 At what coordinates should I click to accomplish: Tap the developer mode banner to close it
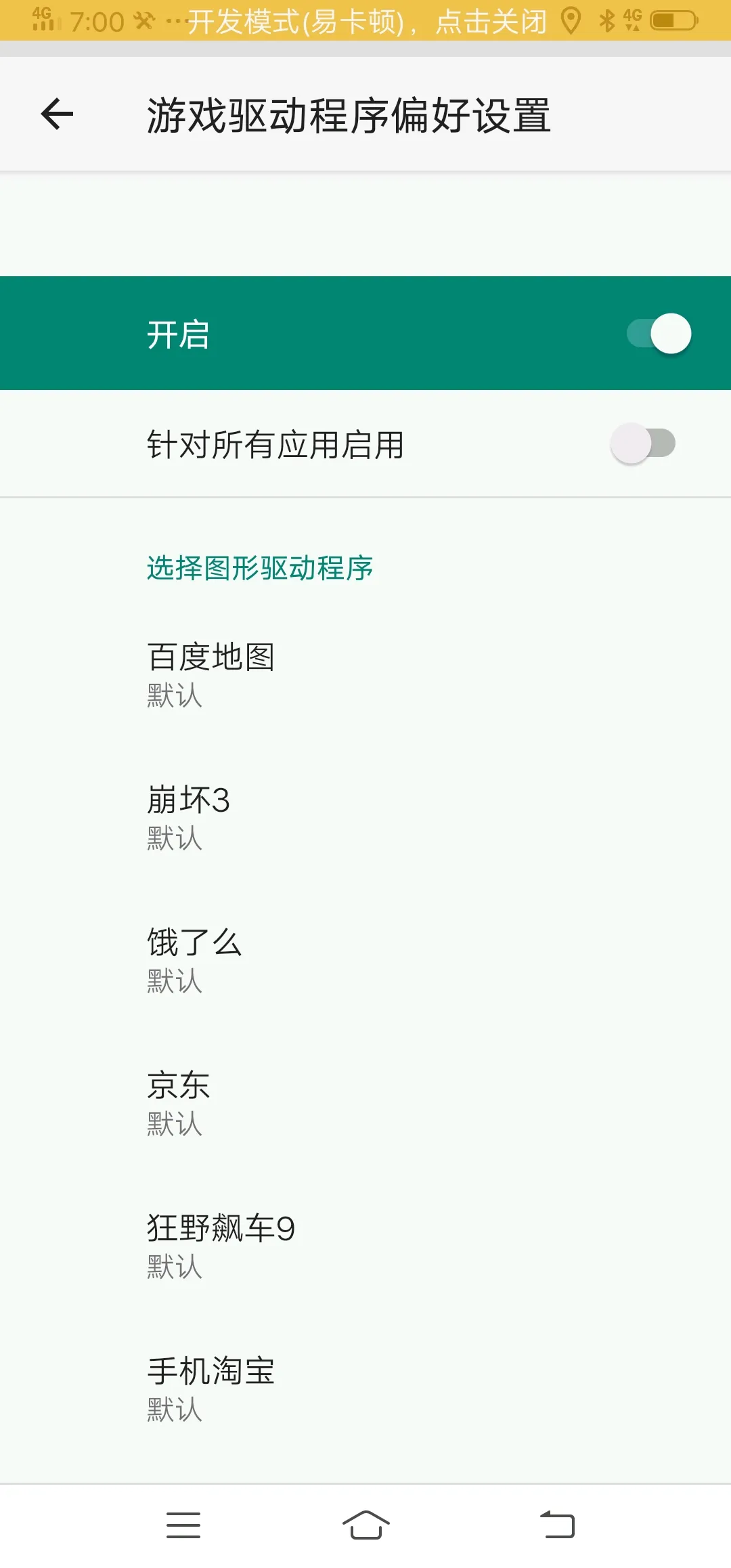(365, 20)
